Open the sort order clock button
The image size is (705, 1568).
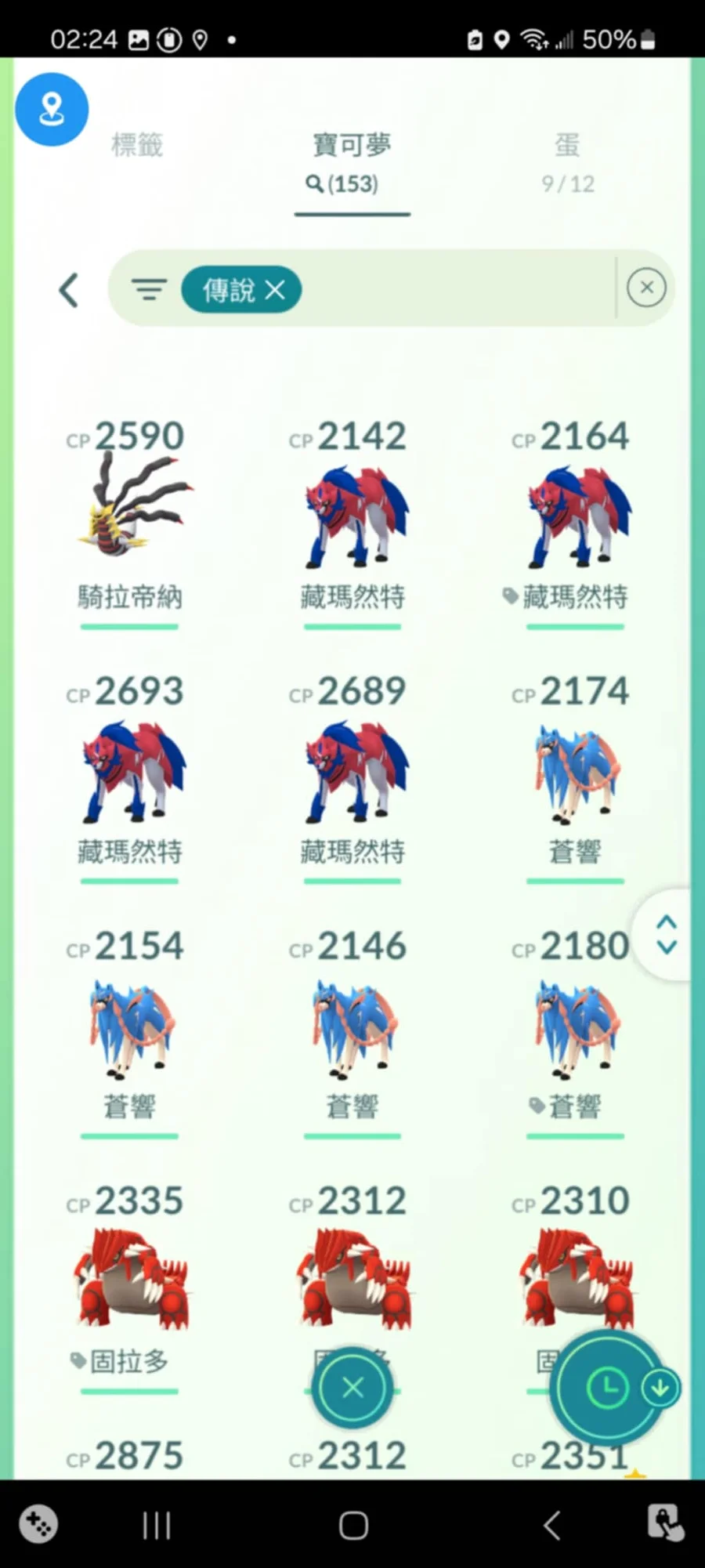[x=607, y=1388]
